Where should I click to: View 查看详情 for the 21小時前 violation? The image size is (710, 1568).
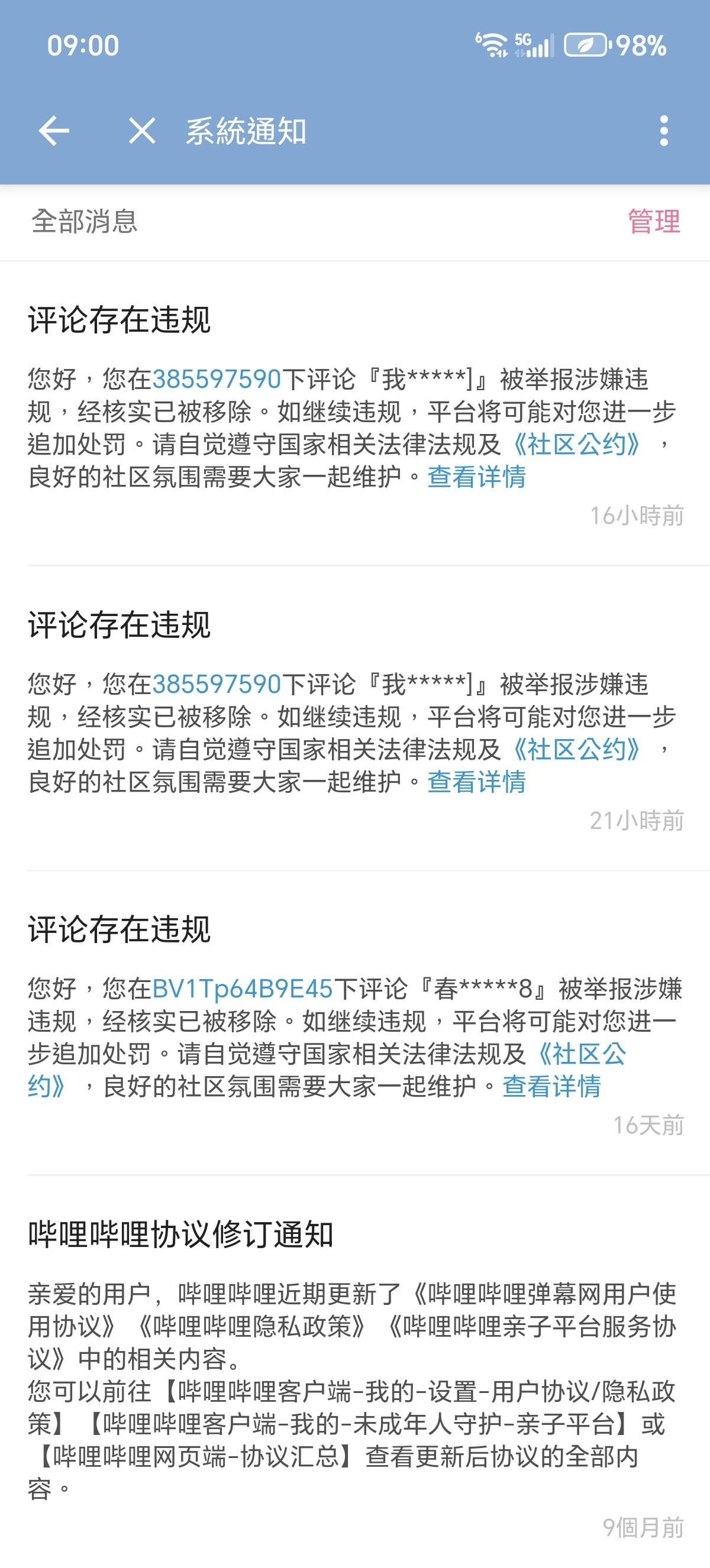[x=477, y=782]
